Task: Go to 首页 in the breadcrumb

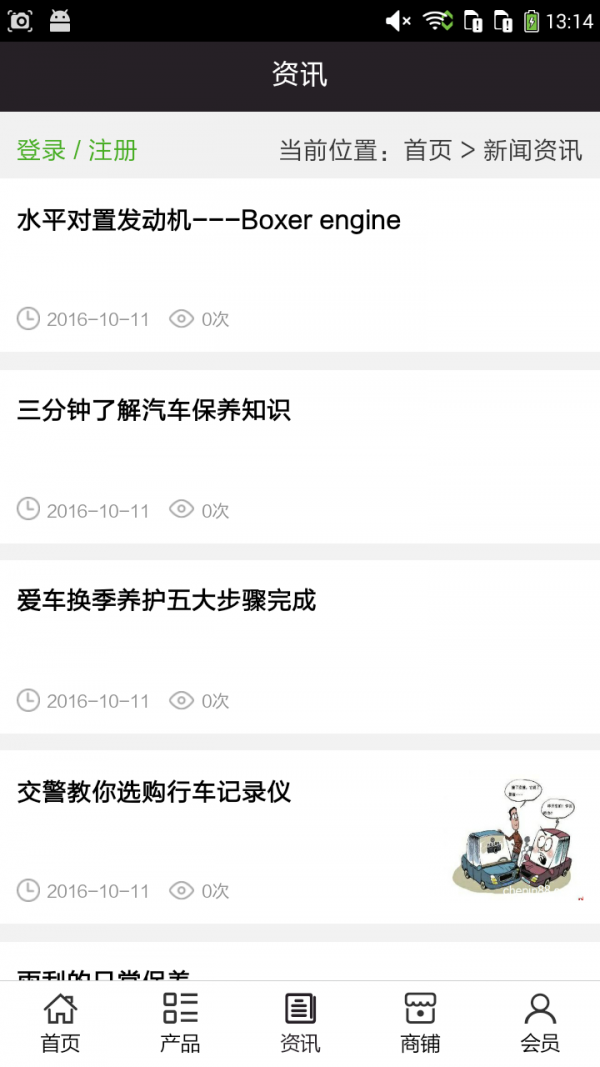Action: click(428, 151)
